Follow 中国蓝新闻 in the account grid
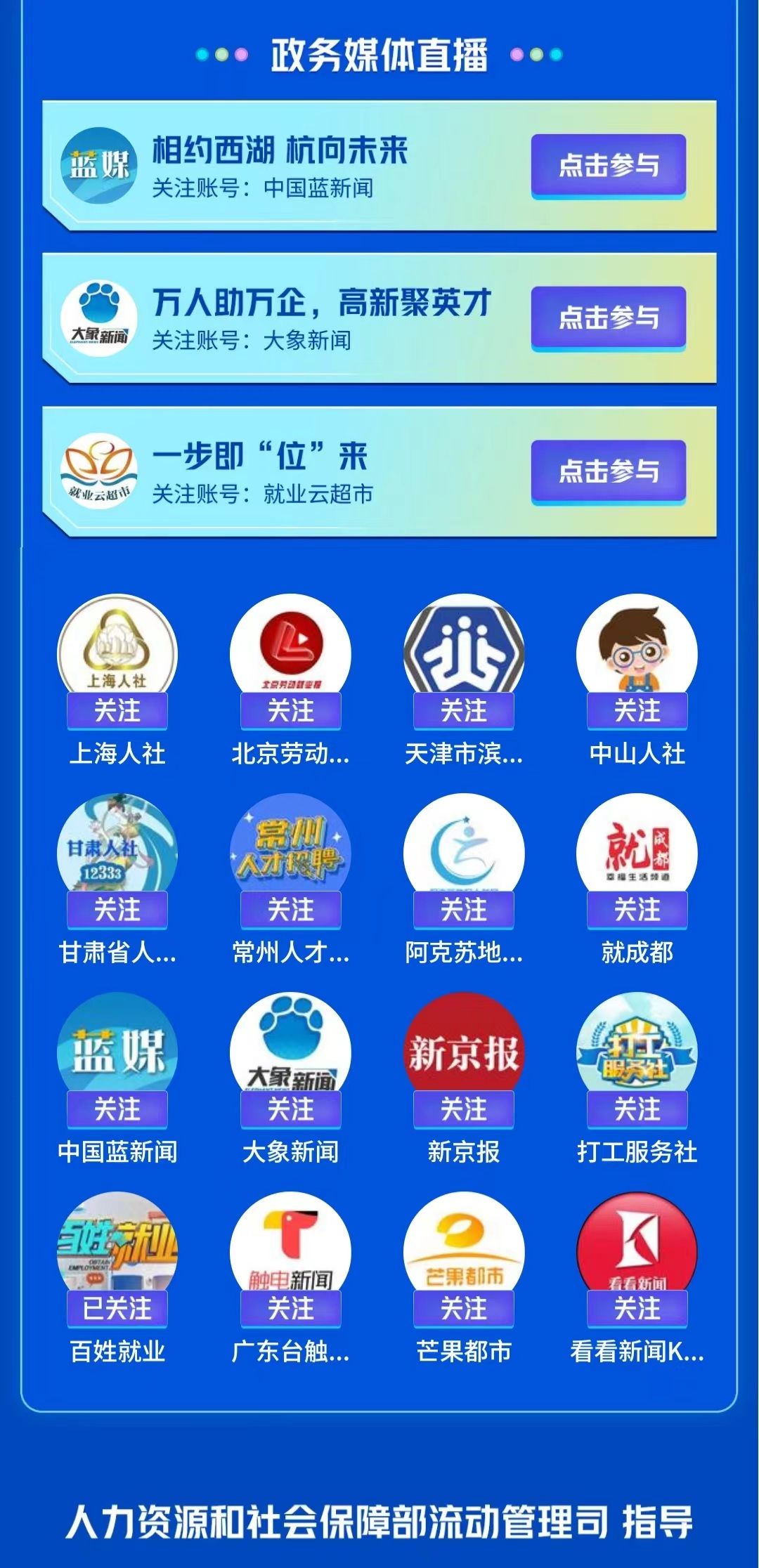 [x=117, y=1109]
